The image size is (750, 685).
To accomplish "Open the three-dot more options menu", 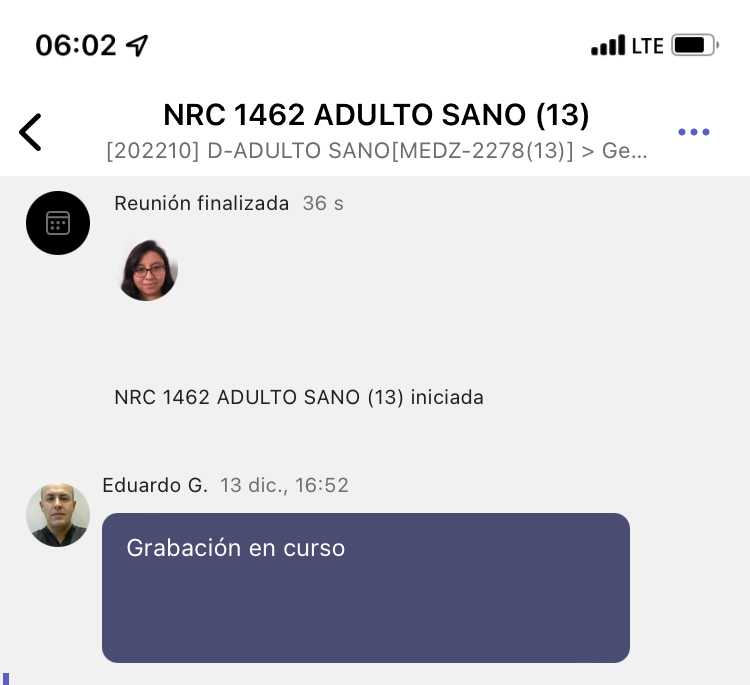I will (x=694, y=132).
